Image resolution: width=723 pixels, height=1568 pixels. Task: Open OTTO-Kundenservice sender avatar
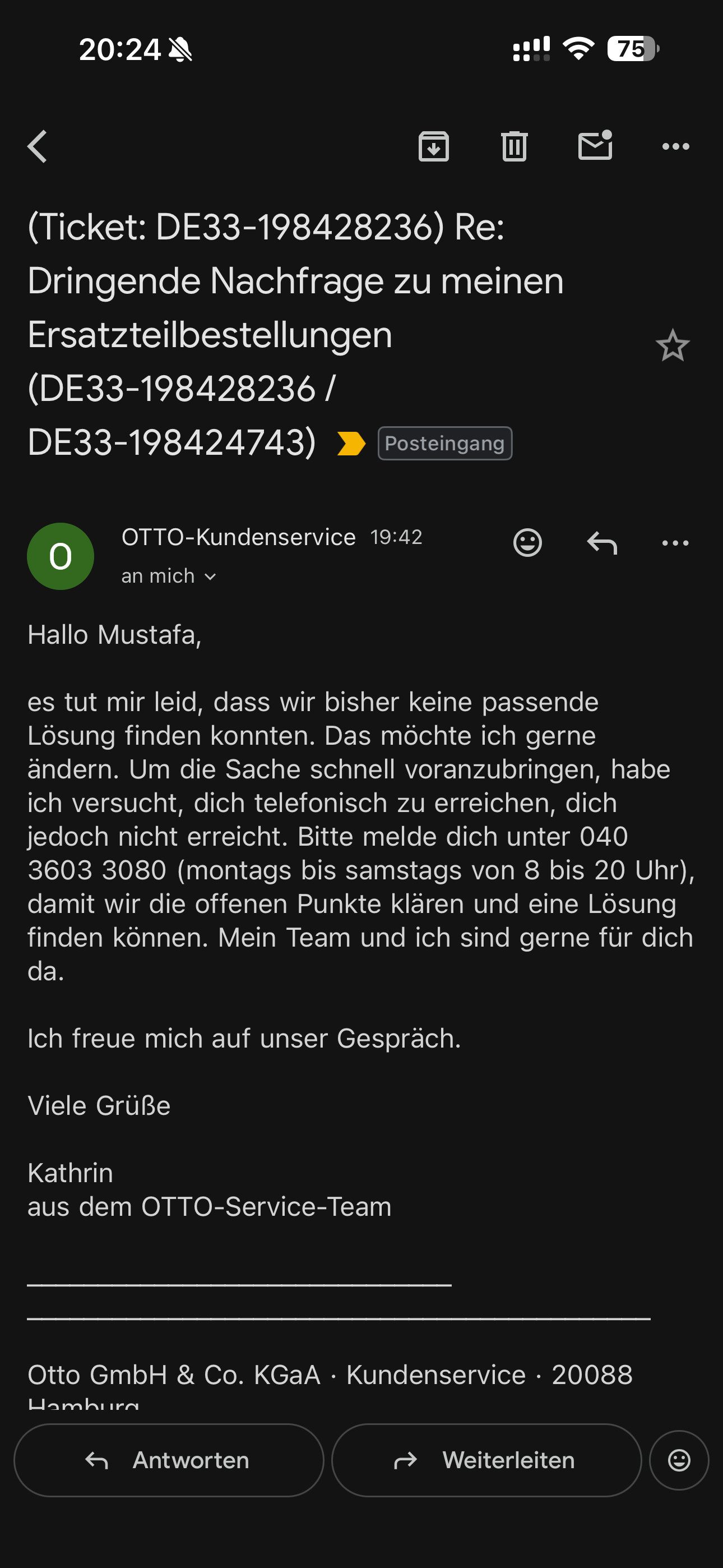tap(61, 556)
